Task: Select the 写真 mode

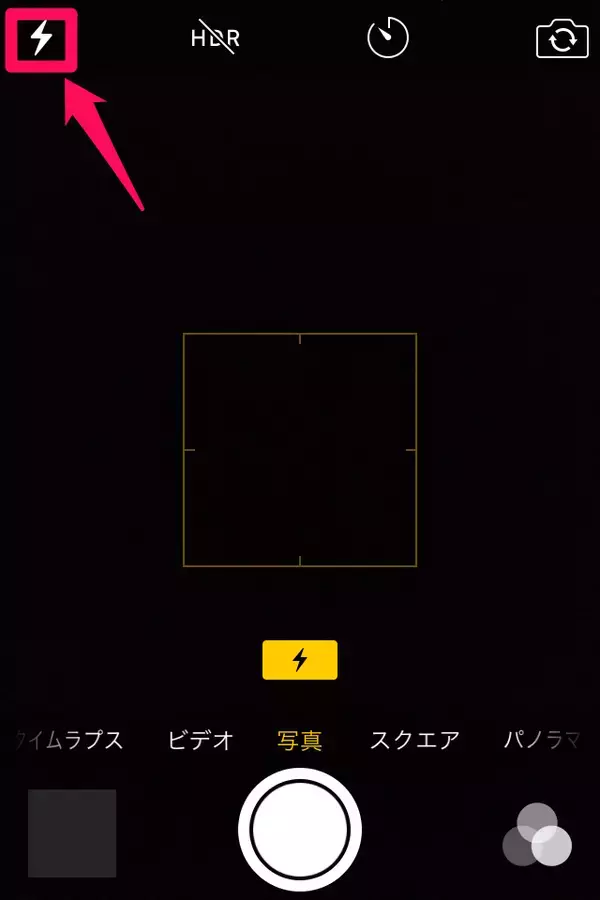Action: [299, 741]
